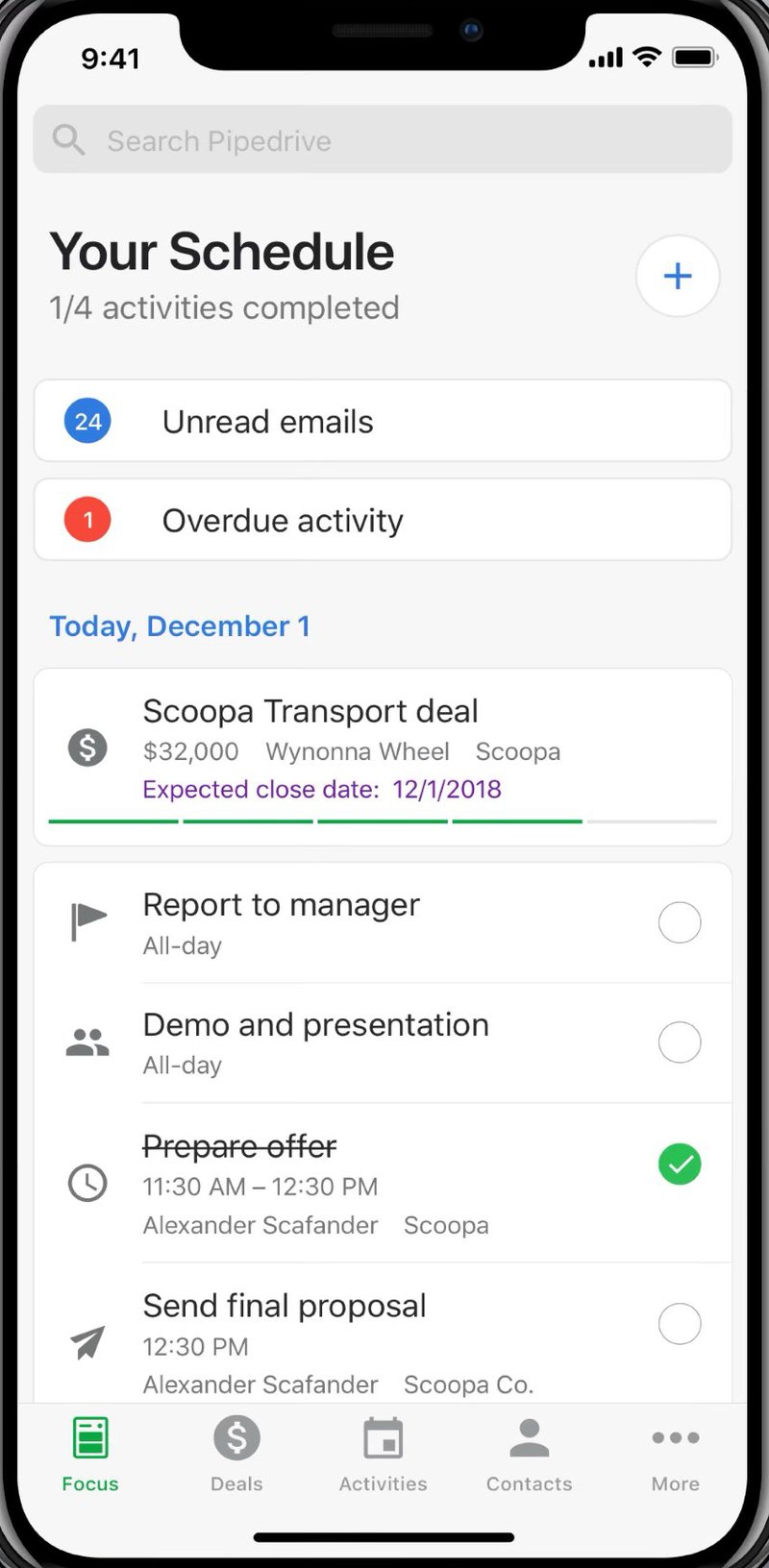Open the Demo and presentation activity
Screen dimensions: 769x1568
pyautogui.click(x=383, y=1043)
